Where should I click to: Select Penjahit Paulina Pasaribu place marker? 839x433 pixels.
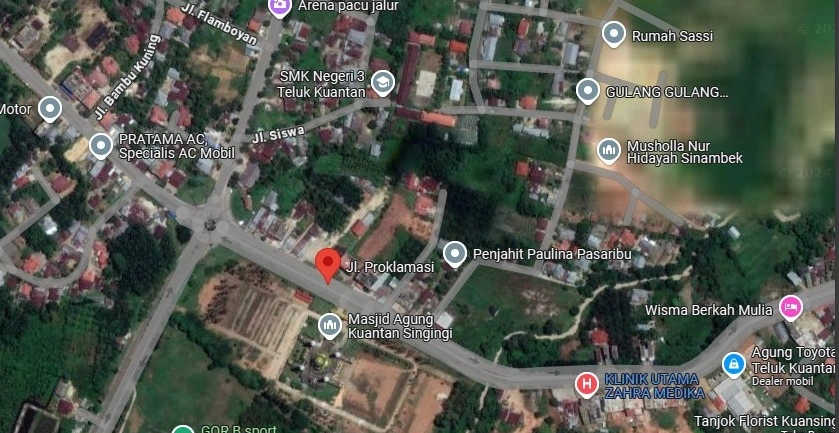point(455,255)
